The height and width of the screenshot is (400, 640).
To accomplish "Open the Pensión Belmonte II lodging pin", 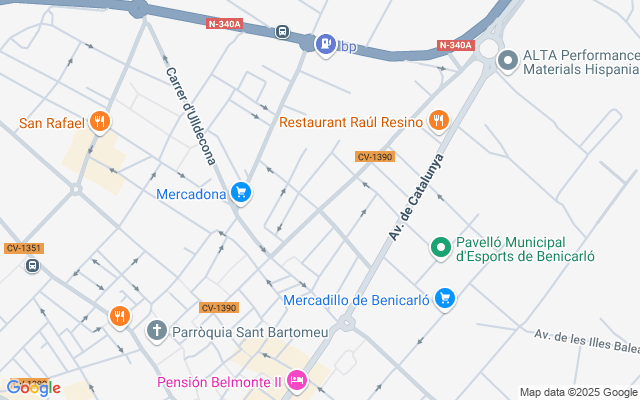I will [x=296, y=380].
